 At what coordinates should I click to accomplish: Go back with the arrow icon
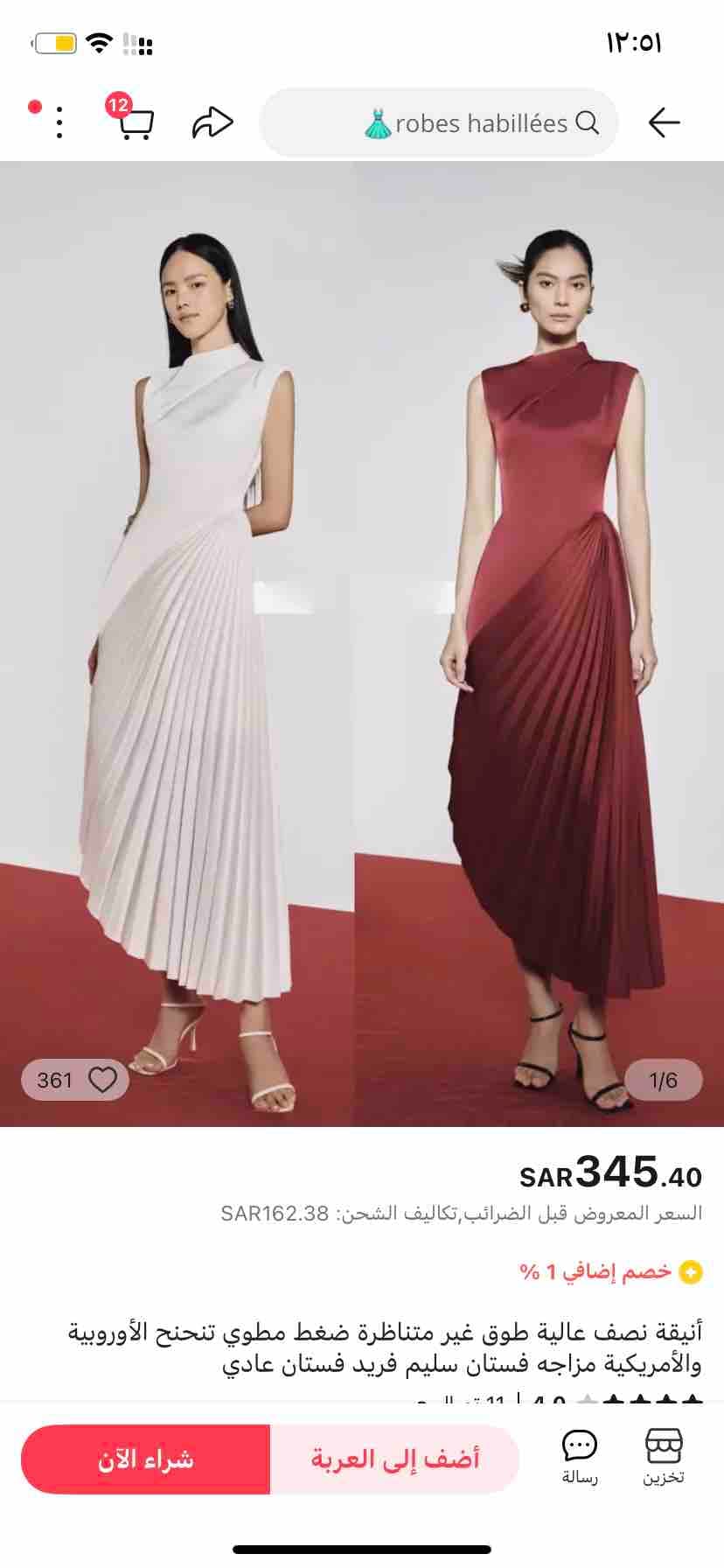pyautogui.click(x=664, y=122)
